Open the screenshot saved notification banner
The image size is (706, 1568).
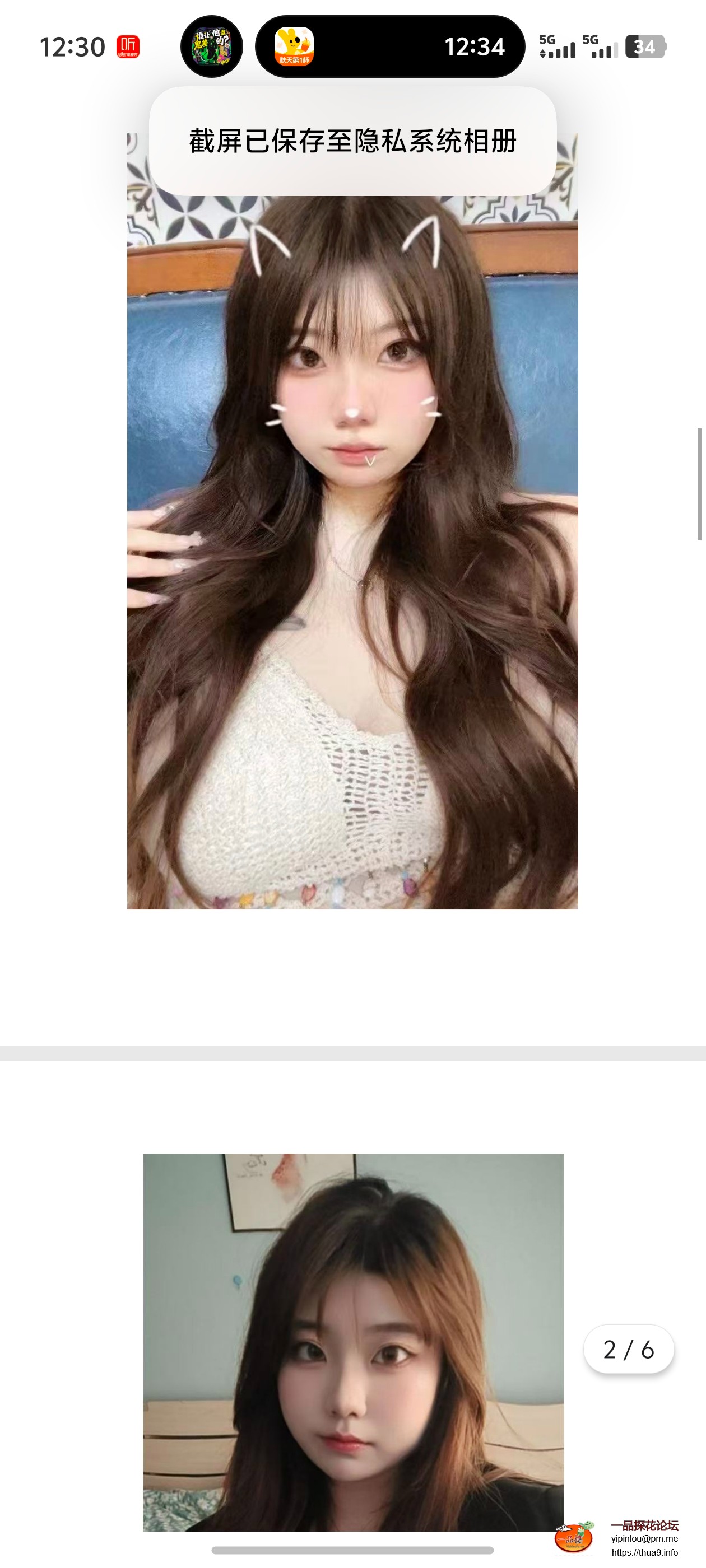[x=352, y=141]
